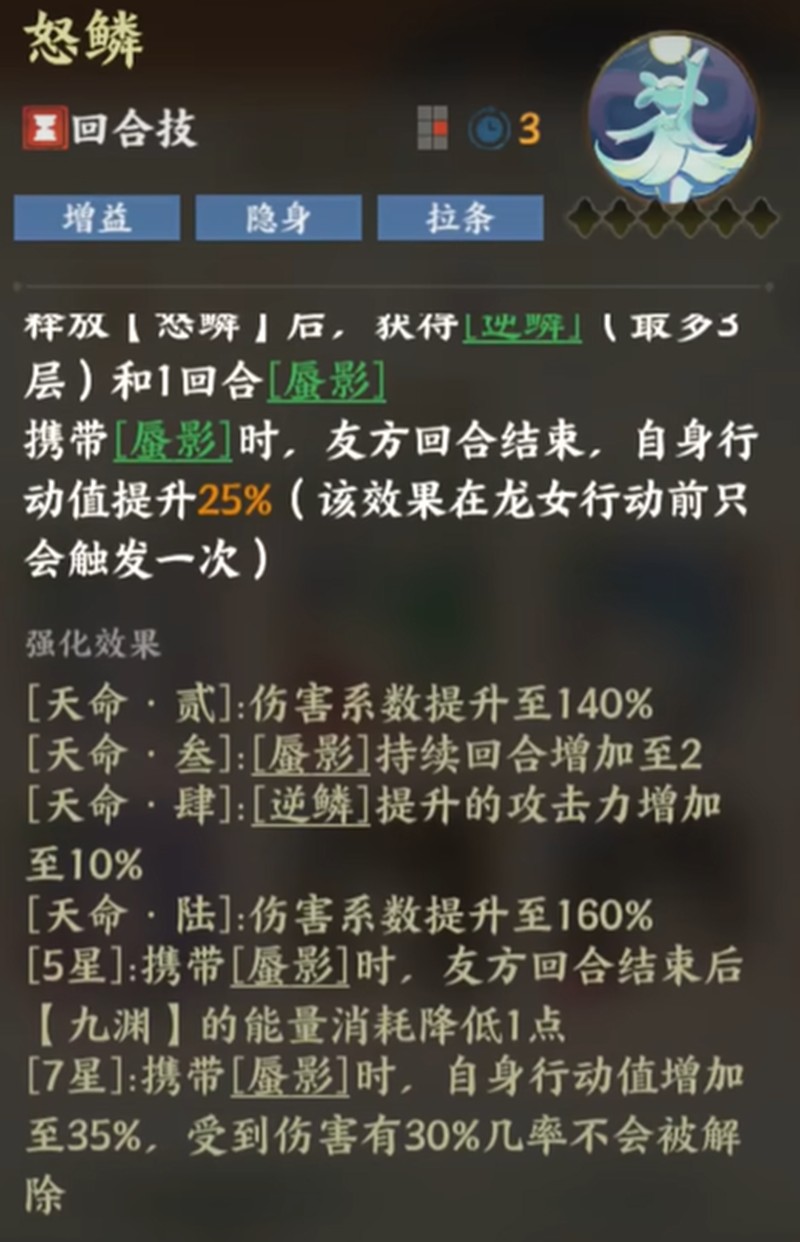Click the grid position indicator icon
The image size is (800, 1242).
pos(430,127)
